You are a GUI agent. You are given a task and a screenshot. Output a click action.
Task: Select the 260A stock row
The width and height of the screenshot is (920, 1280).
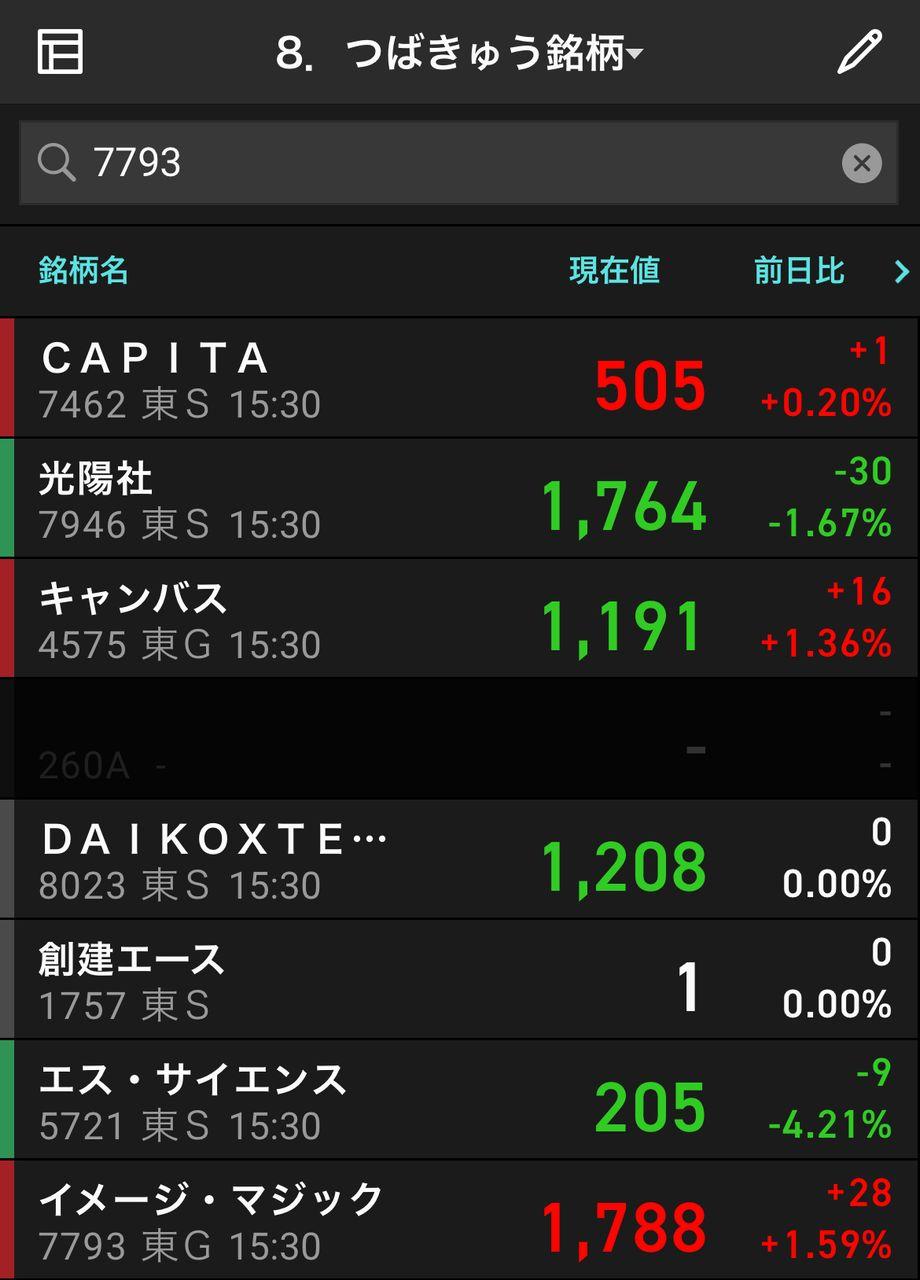pos(460,739)
